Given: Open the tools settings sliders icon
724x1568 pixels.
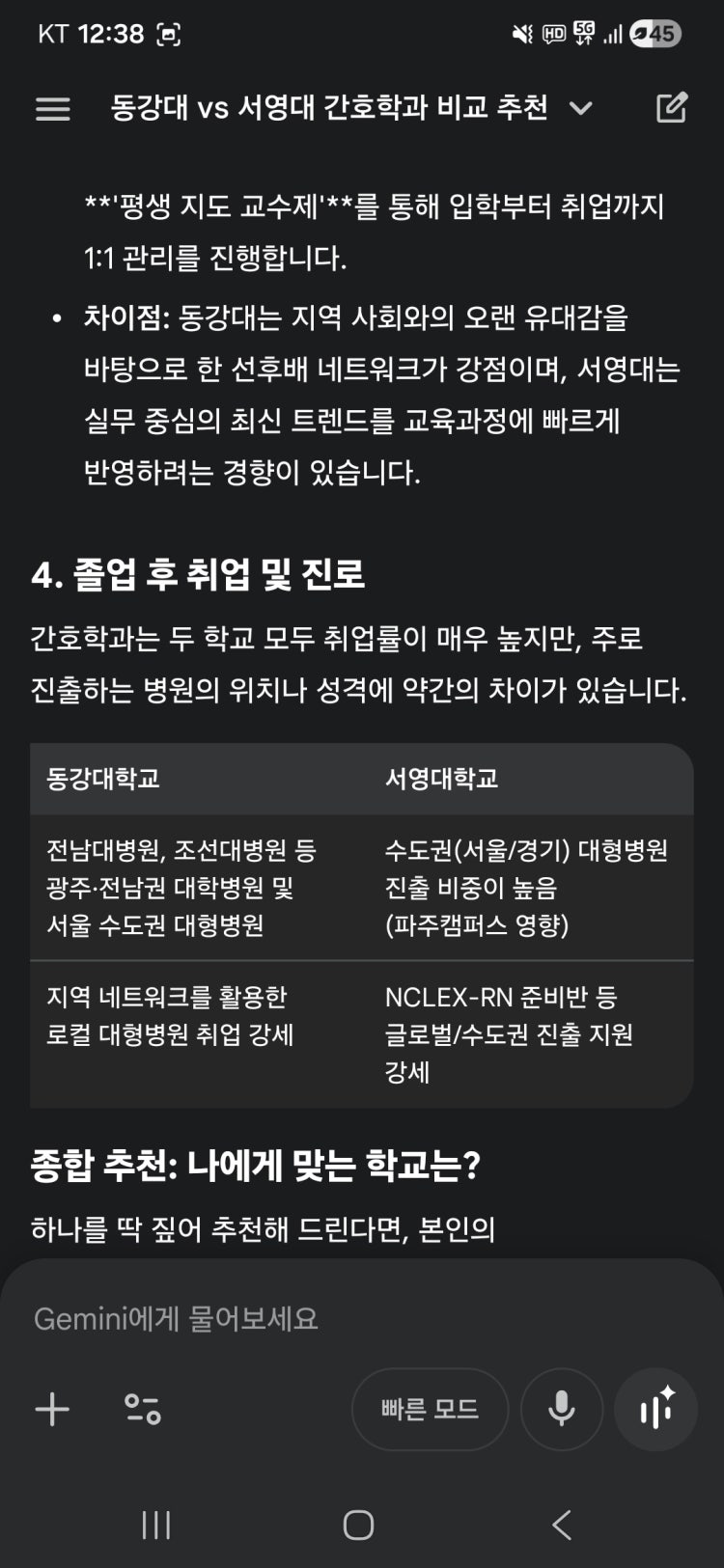Looking at the screenshot, I should [143, 1410].
